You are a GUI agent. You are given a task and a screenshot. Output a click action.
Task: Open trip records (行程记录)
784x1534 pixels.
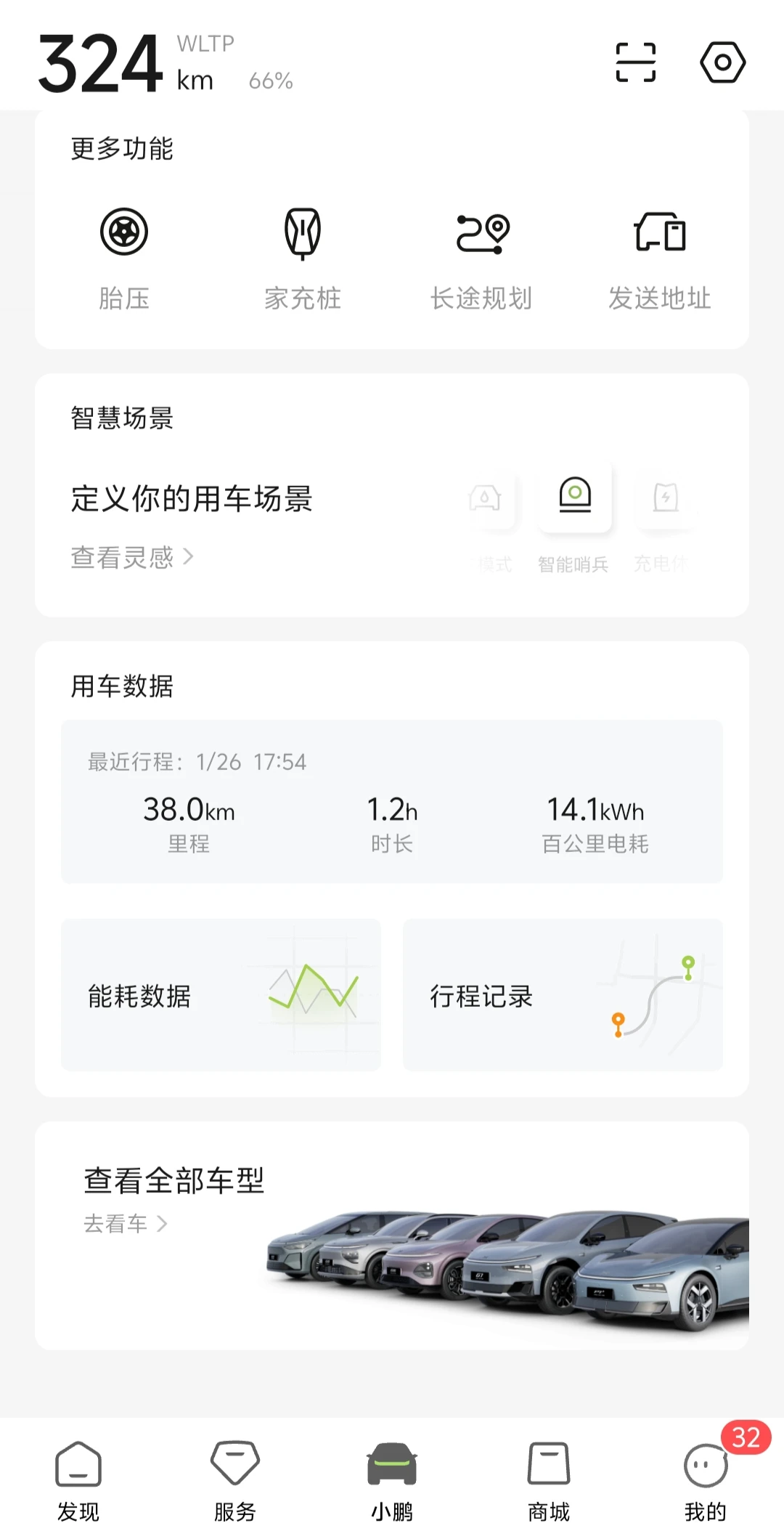(563, 995)
